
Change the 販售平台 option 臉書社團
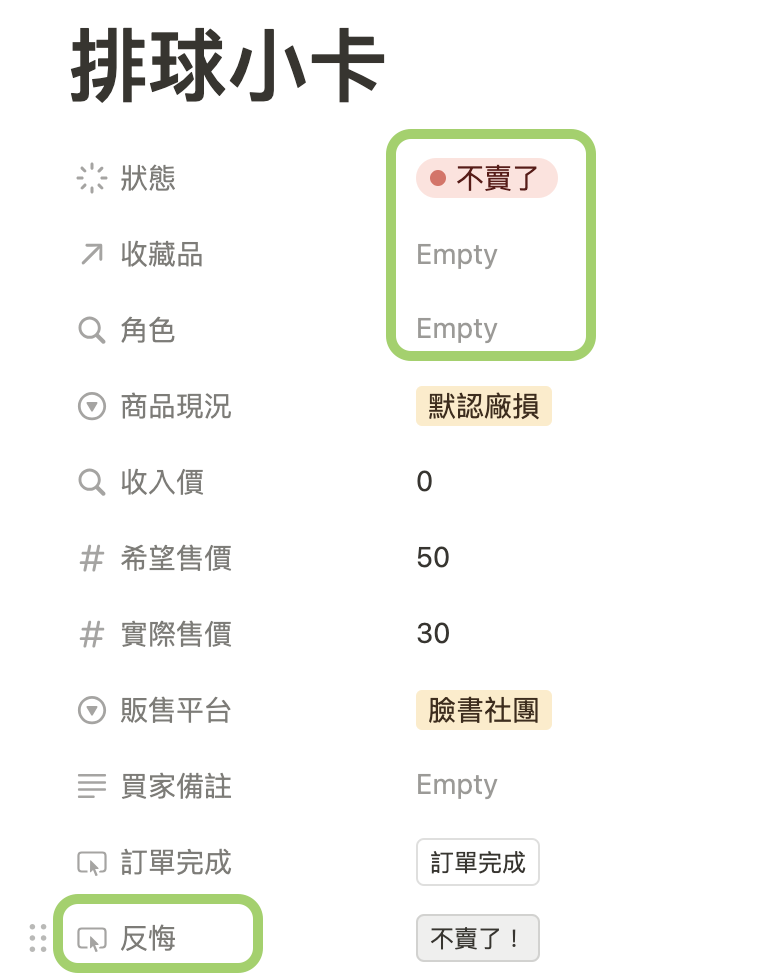point(483,710)
